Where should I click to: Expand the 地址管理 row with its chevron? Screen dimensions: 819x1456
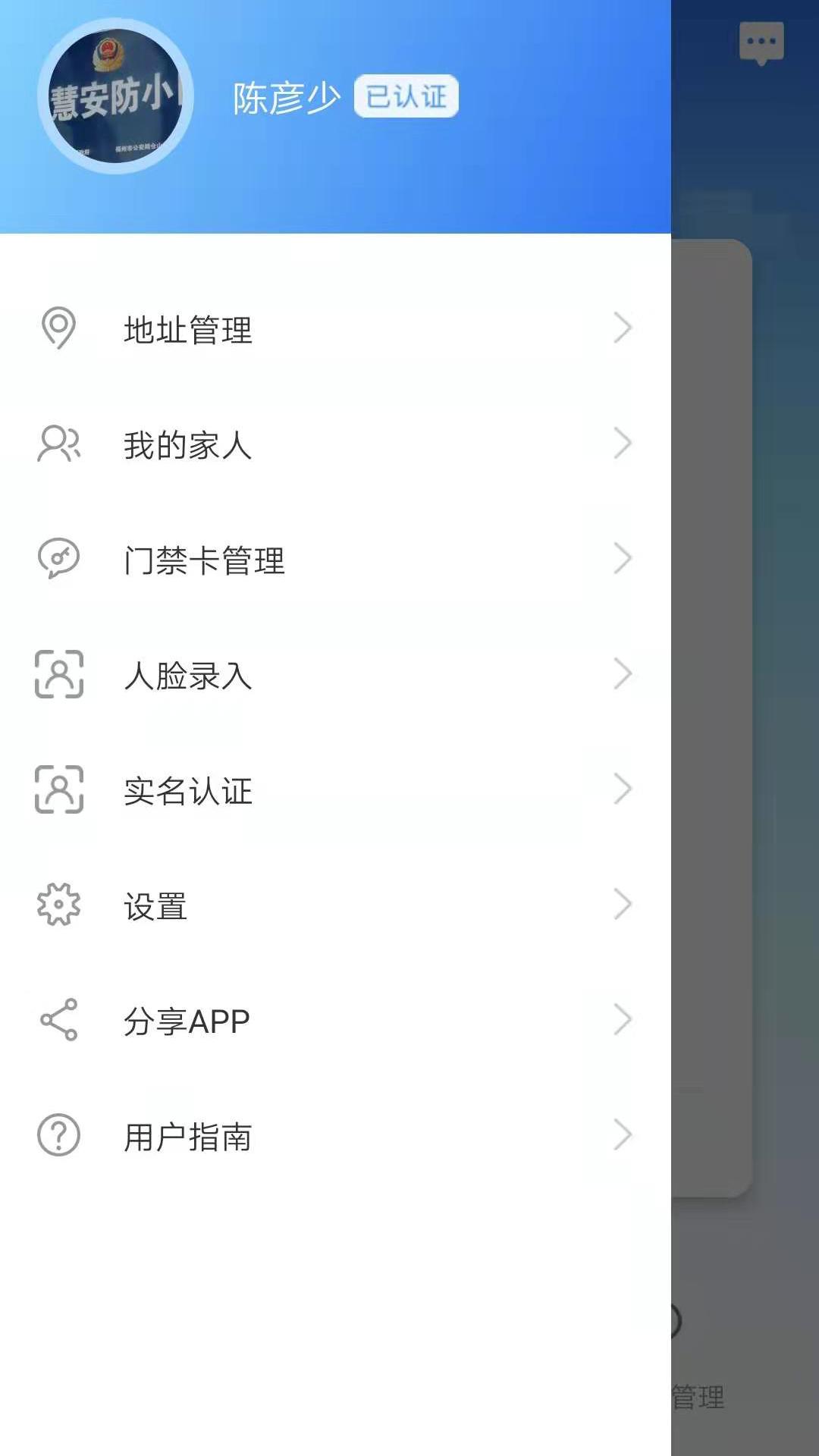[623, 328]
